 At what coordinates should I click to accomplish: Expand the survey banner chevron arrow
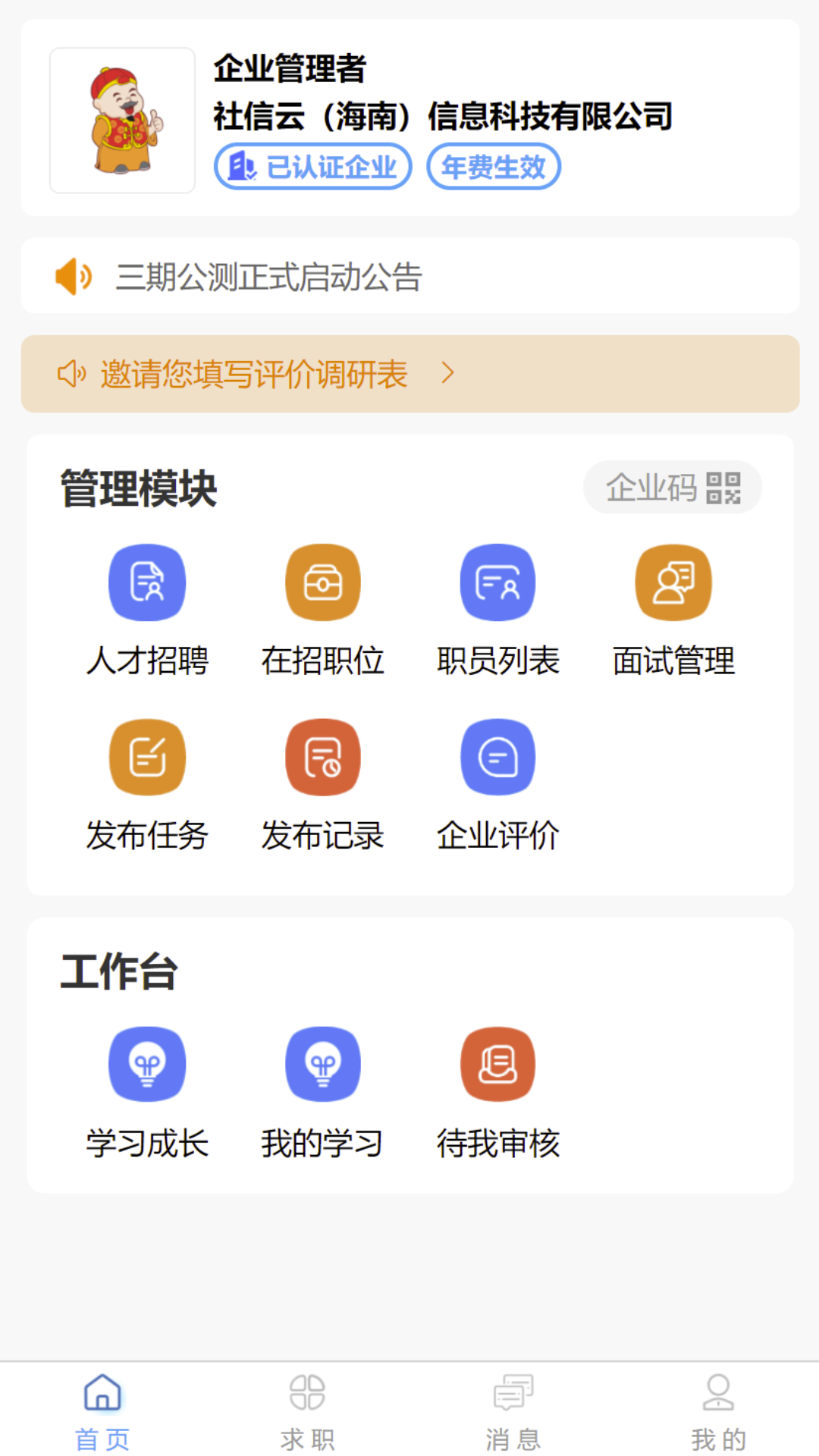coord(447,373)
